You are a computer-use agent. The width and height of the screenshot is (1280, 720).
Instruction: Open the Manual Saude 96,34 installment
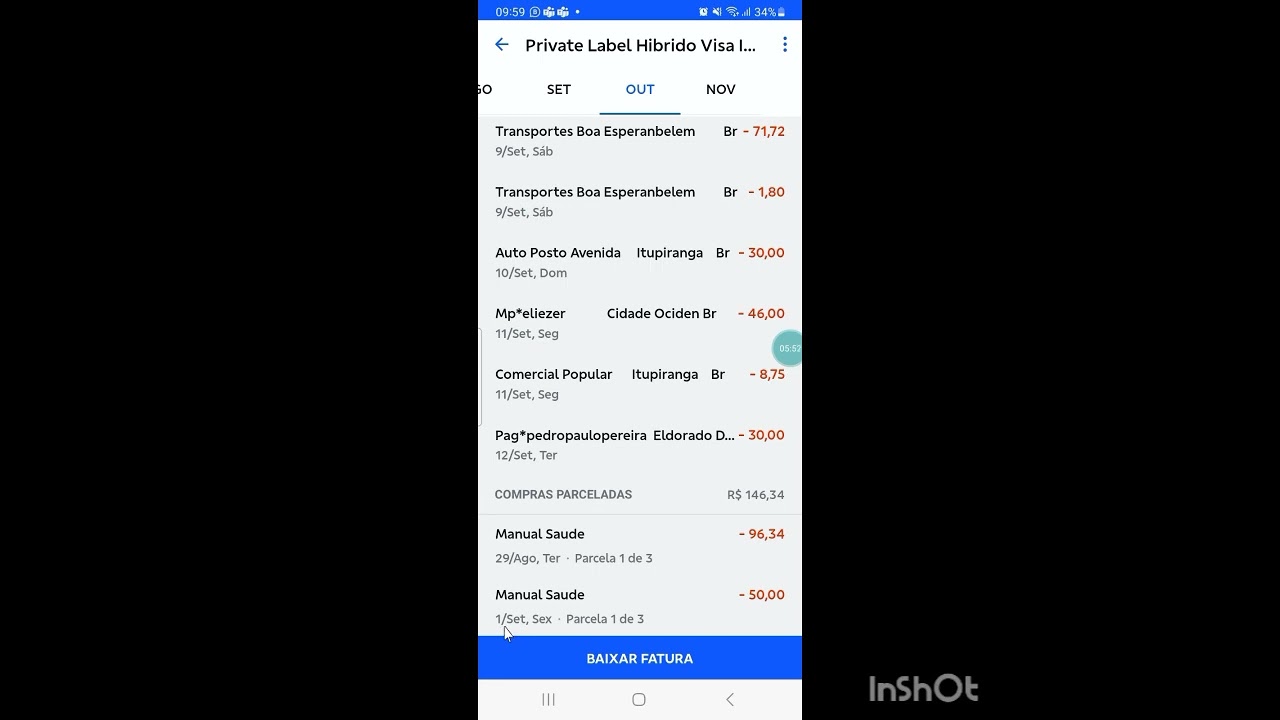[x=640, y=545]
